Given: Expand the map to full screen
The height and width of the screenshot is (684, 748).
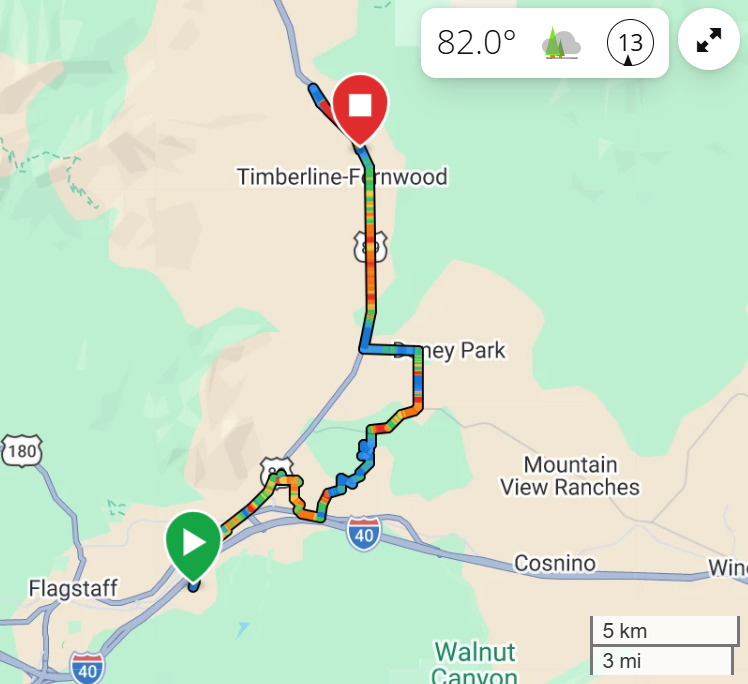Looking at the screenshot, I should tap(708, 40).
